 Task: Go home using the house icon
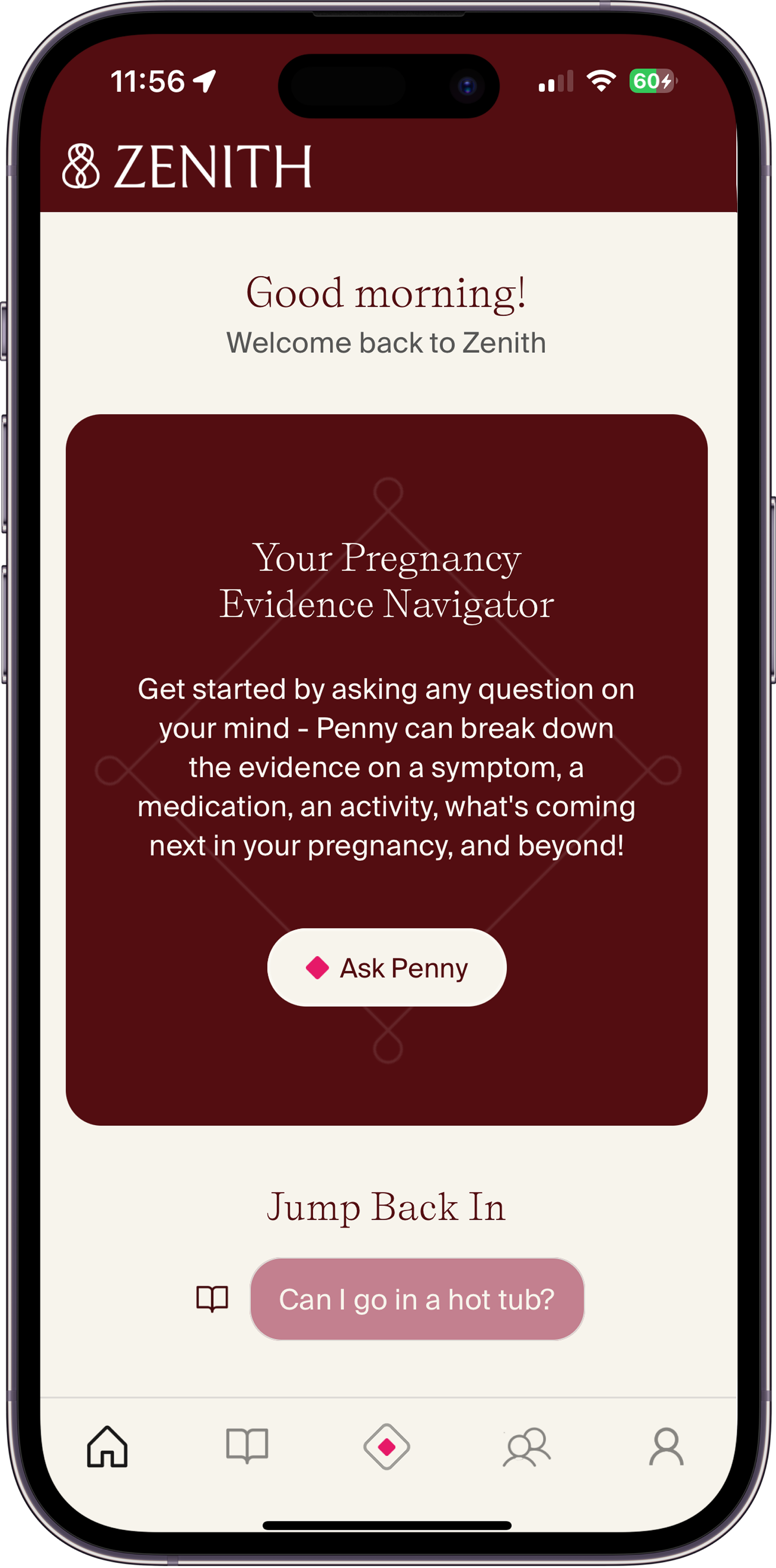pos(108,1447)
